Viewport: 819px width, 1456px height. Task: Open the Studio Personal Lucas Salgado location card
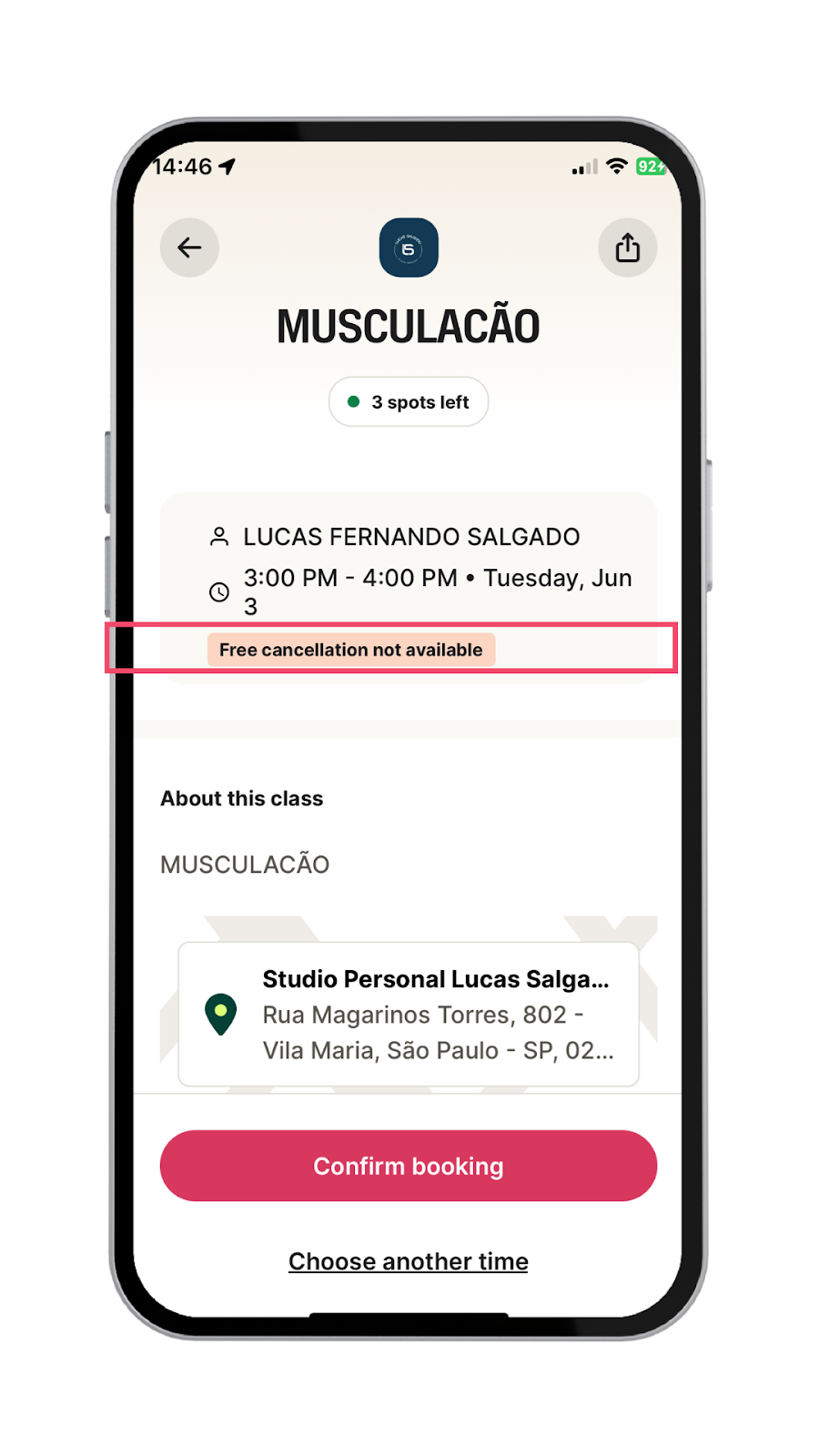[x=408, y=1014]
